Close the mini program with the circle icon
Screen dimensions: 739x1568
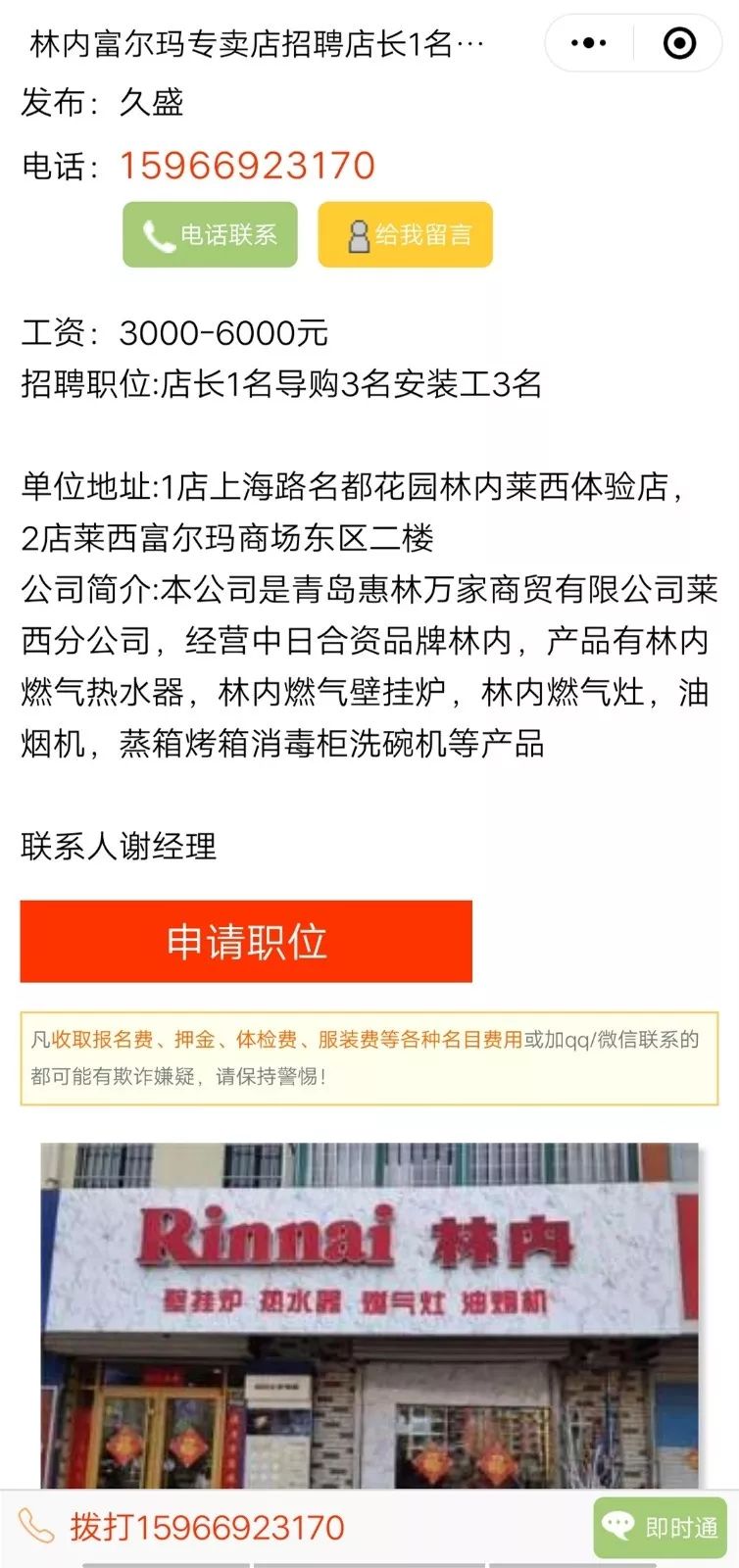pyautogui.click(x=679, y=43)
